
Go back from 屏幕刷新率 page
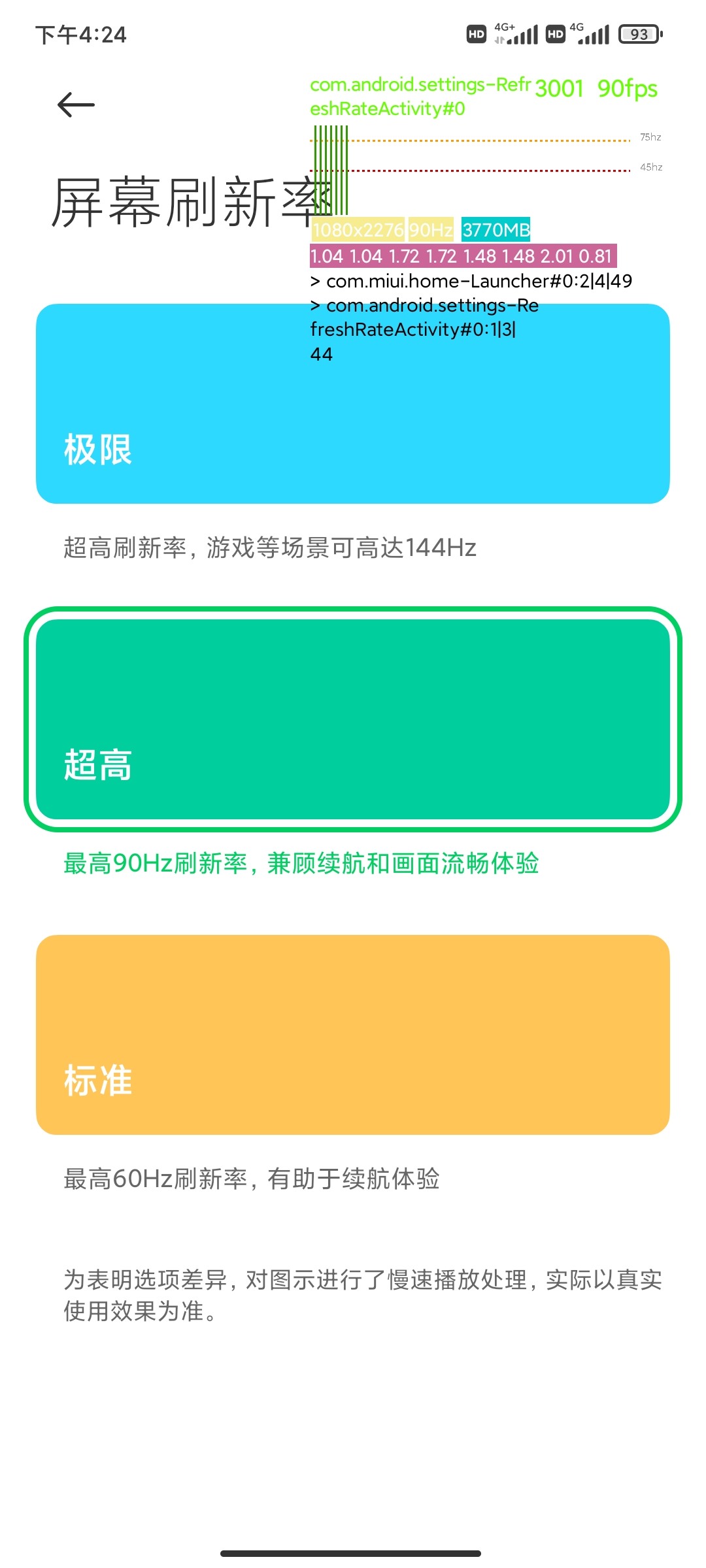76,105
